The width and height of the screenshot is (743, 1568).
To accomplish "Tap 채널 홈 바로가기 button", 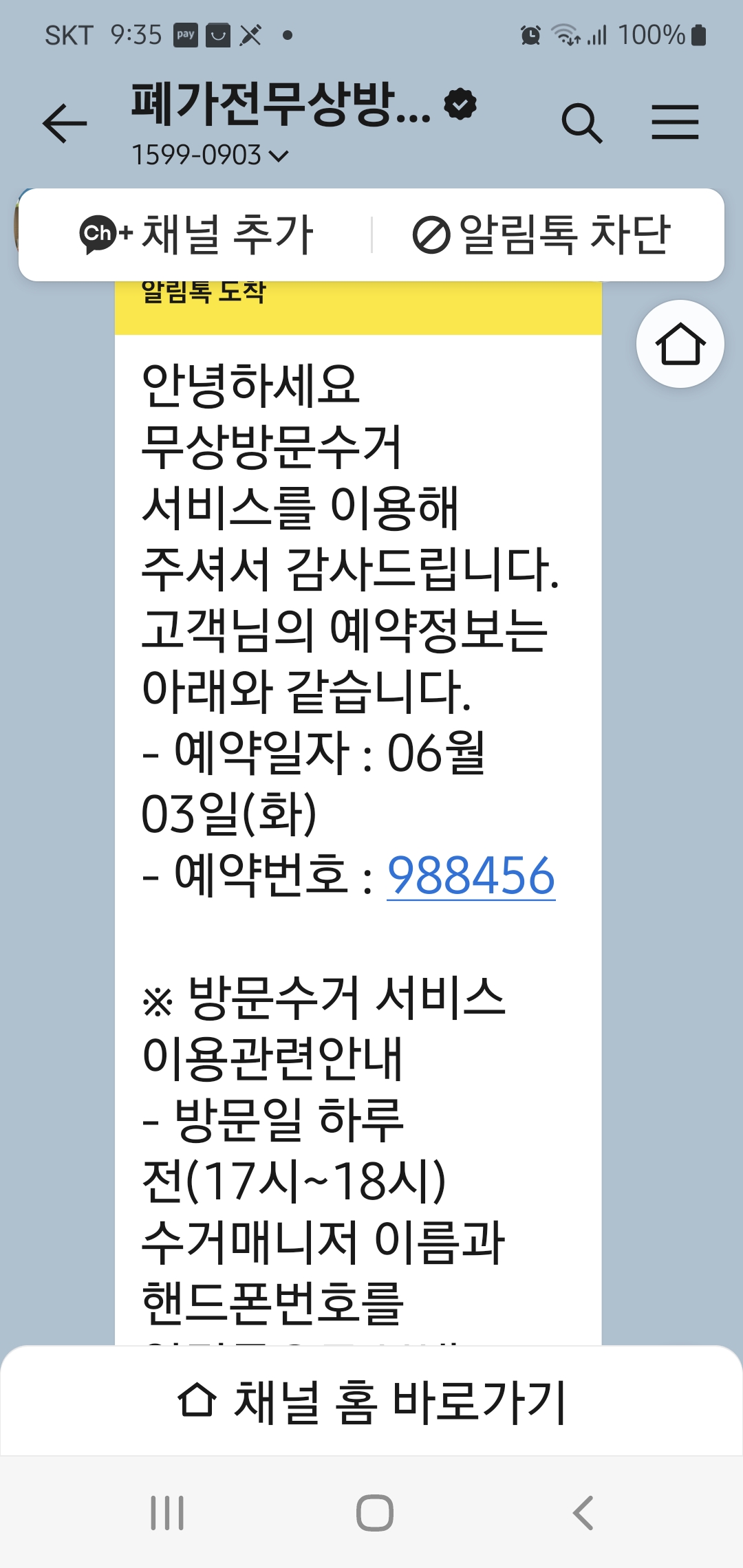I will (x=371, y=1402).
